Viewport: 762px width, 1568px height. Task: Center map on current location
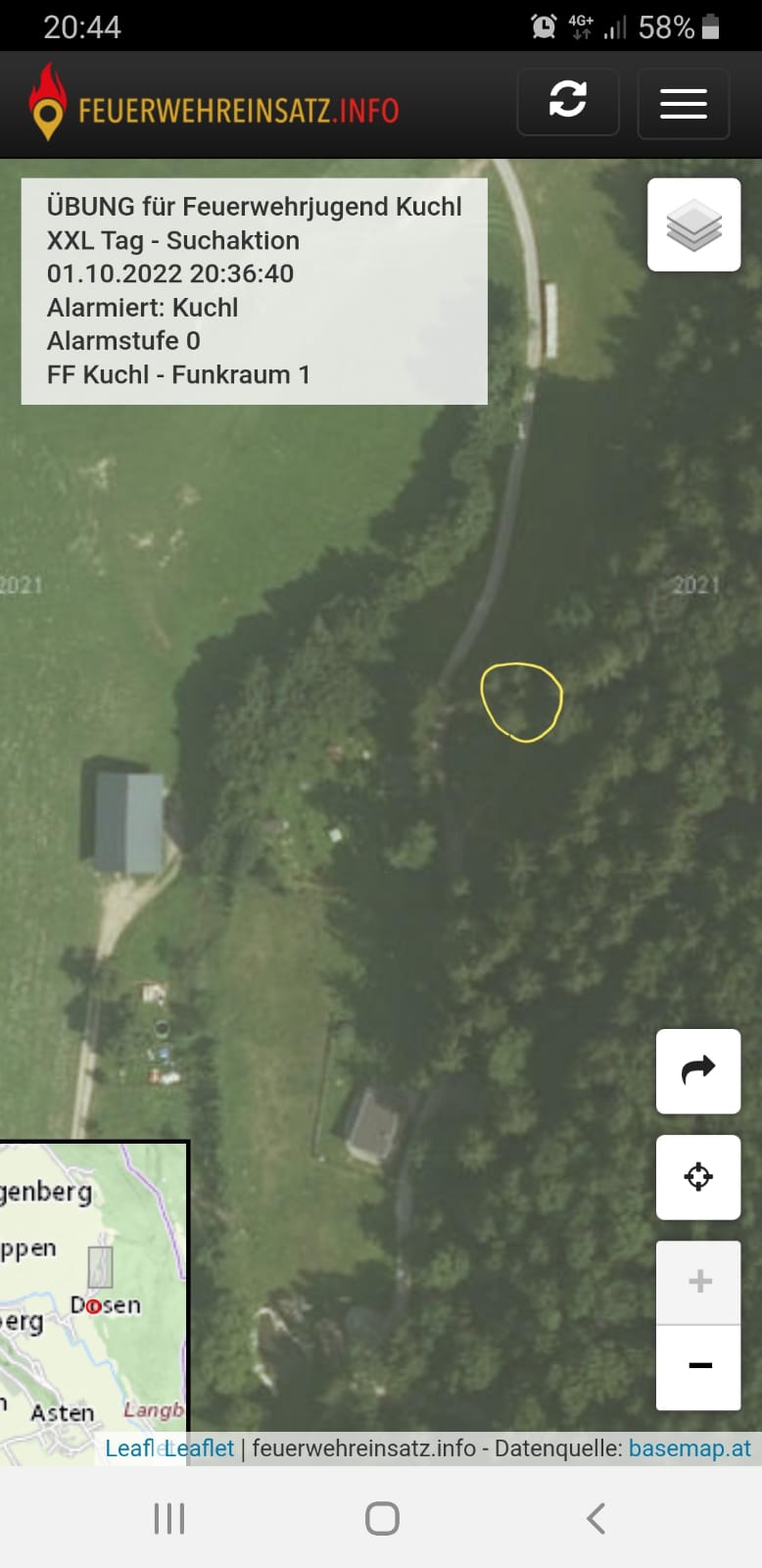coord(698,1177)
